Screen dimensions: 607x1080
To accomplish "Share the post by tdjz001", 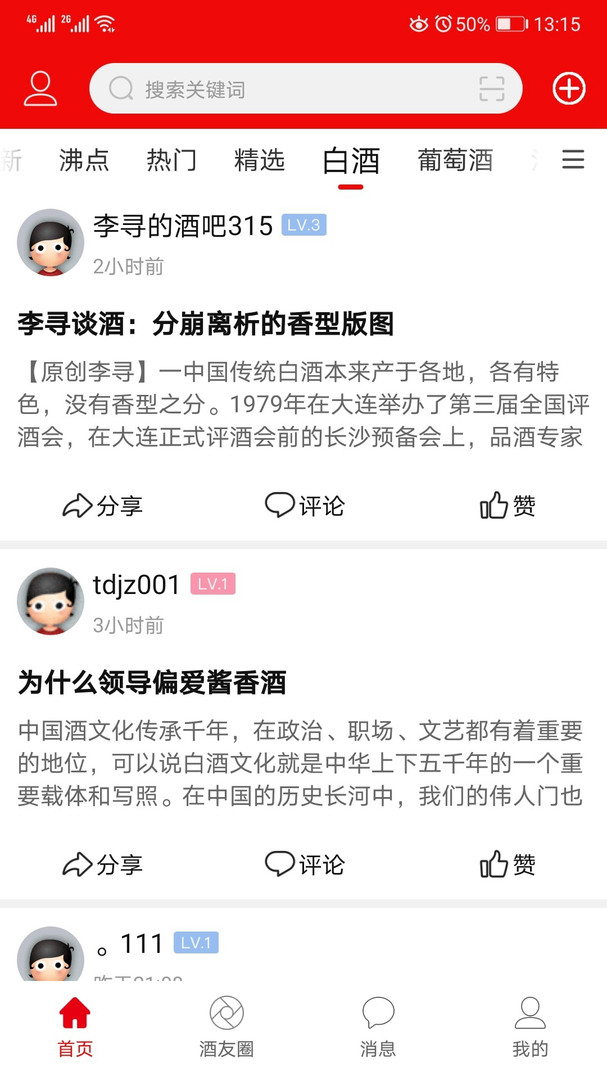I will tap(102, 864).
